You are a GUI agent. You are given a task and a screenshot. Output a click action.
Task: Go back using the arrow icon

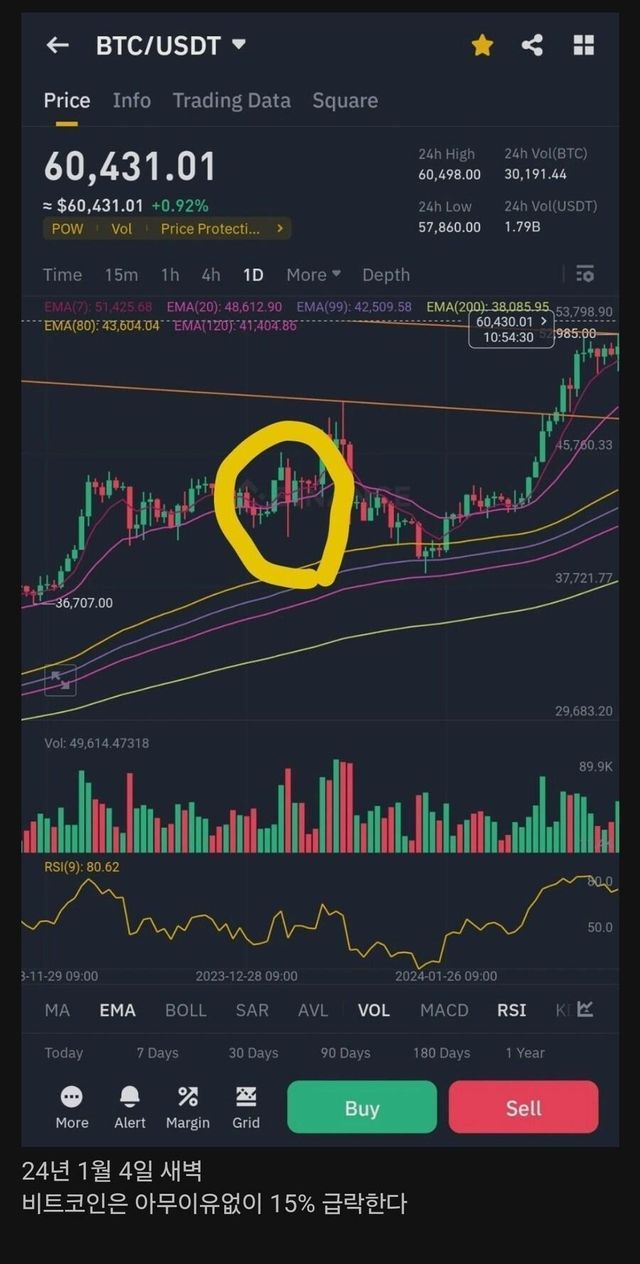57,45
